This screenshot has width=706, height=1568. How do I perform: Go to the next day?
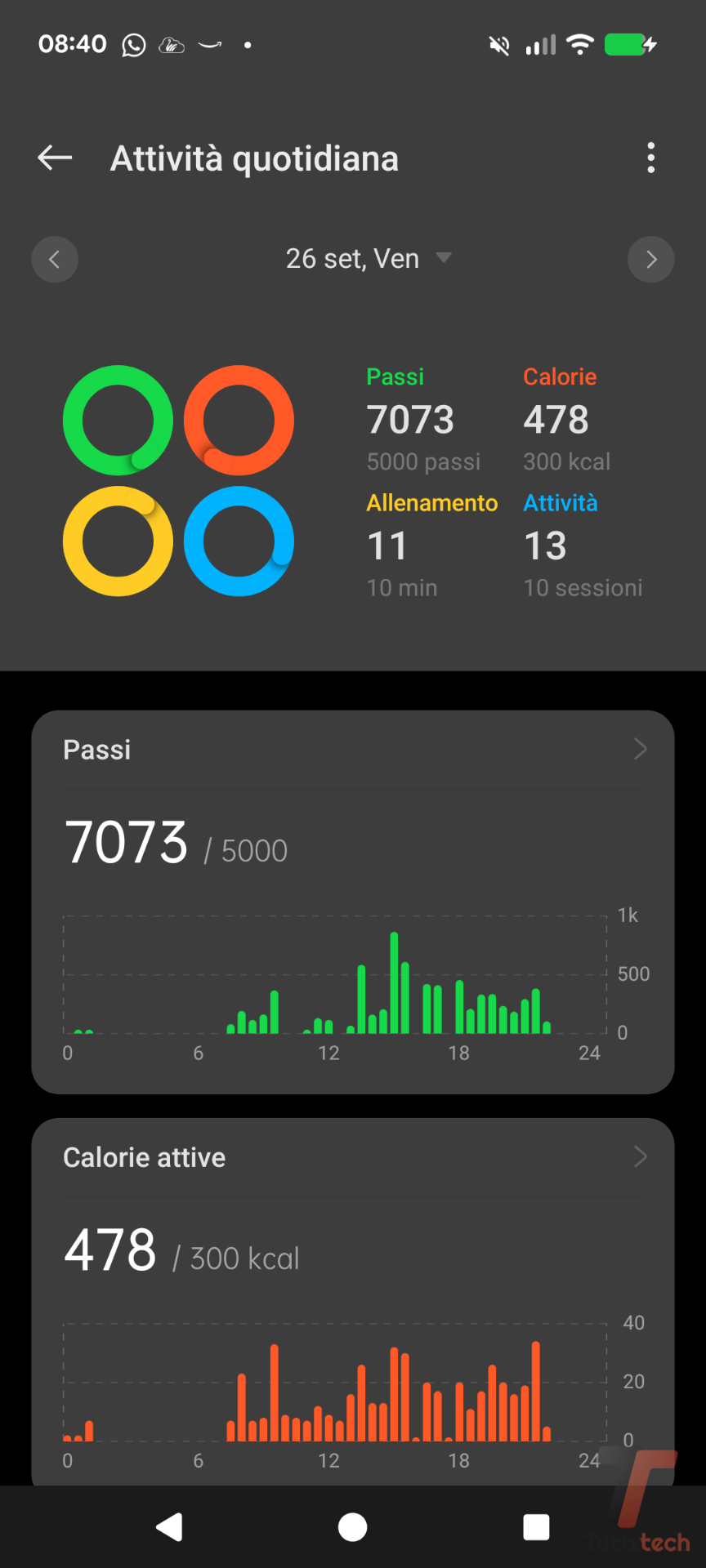point(650,260)
